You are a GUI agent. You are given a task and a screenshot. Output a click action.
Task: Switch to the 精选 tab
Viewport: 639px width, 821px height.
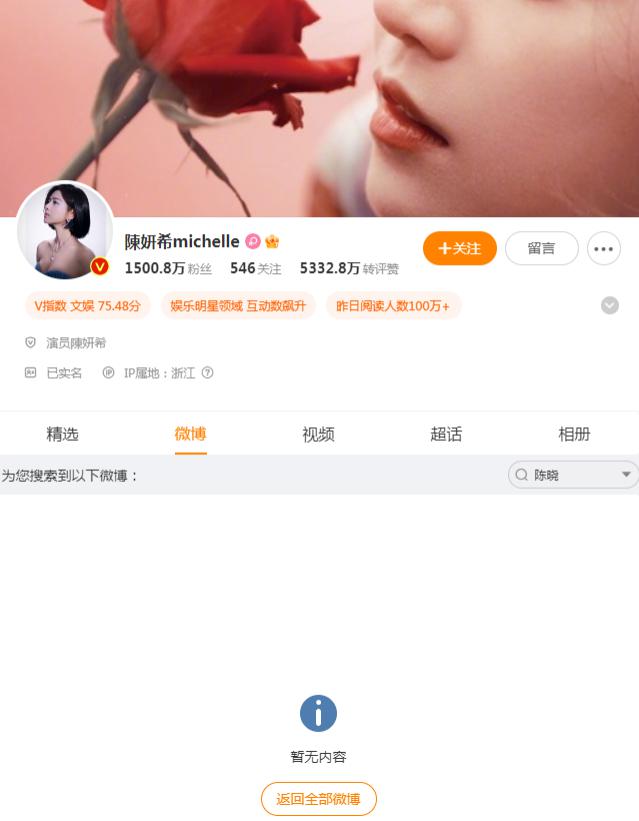coord(62,434)
